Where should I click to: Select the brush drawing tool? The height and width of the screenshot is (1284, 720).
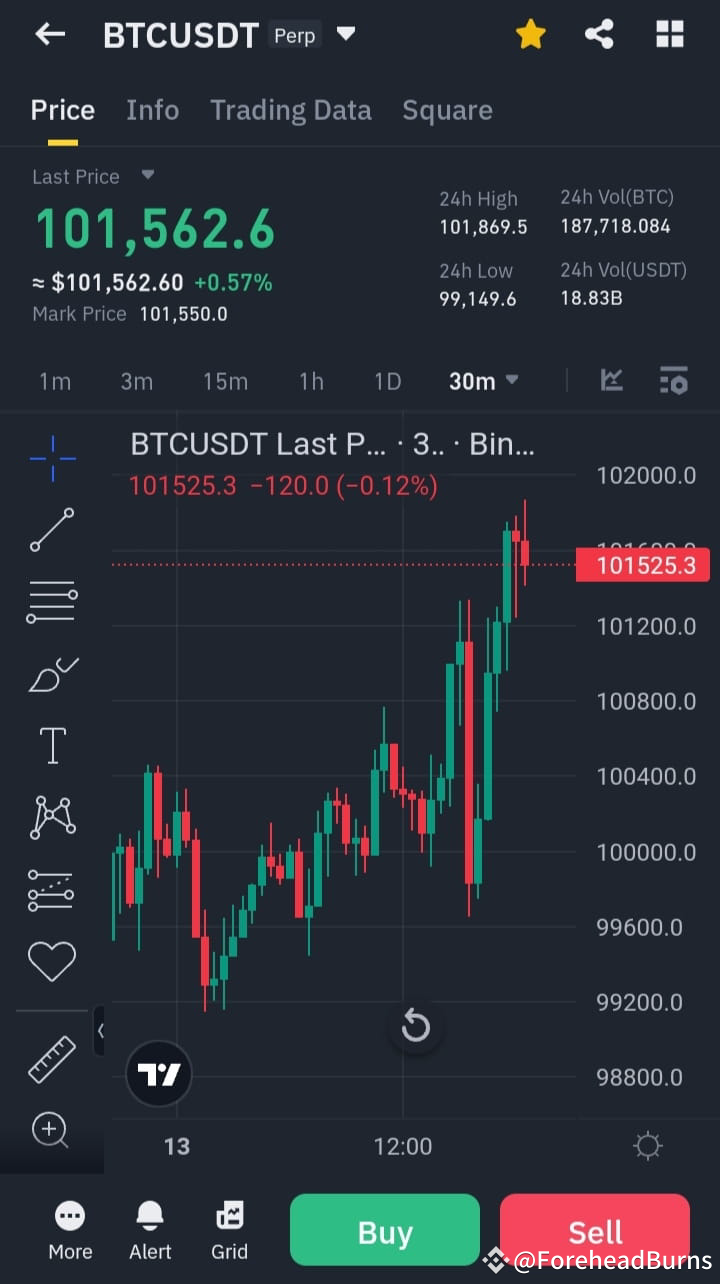(x=52, y=673)
